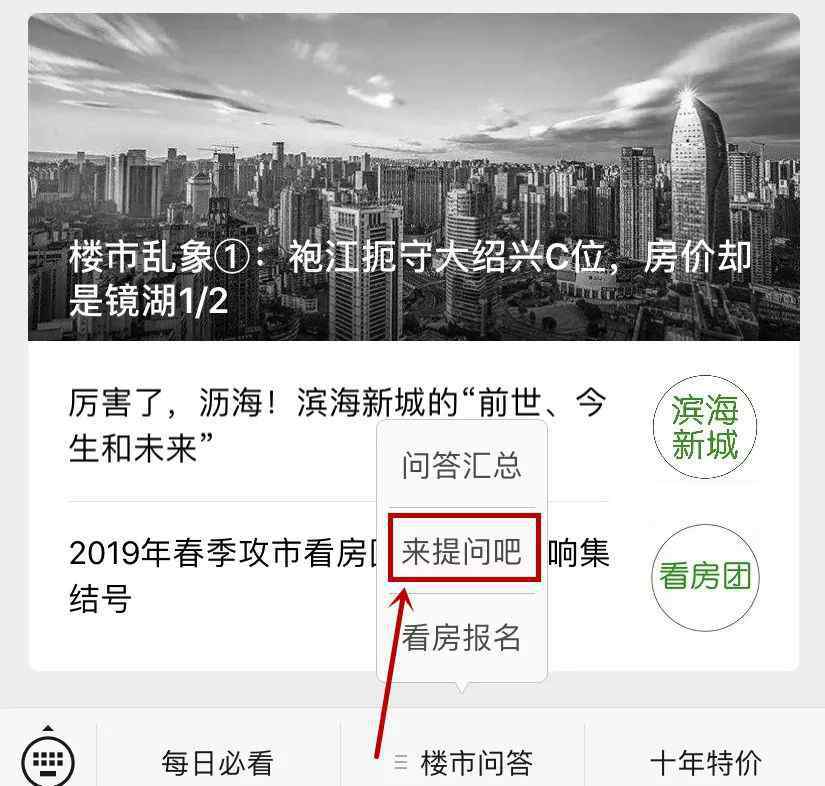825x786 pixels.
Task: Switch to keyboard input mode
Action: pos(47,759)
